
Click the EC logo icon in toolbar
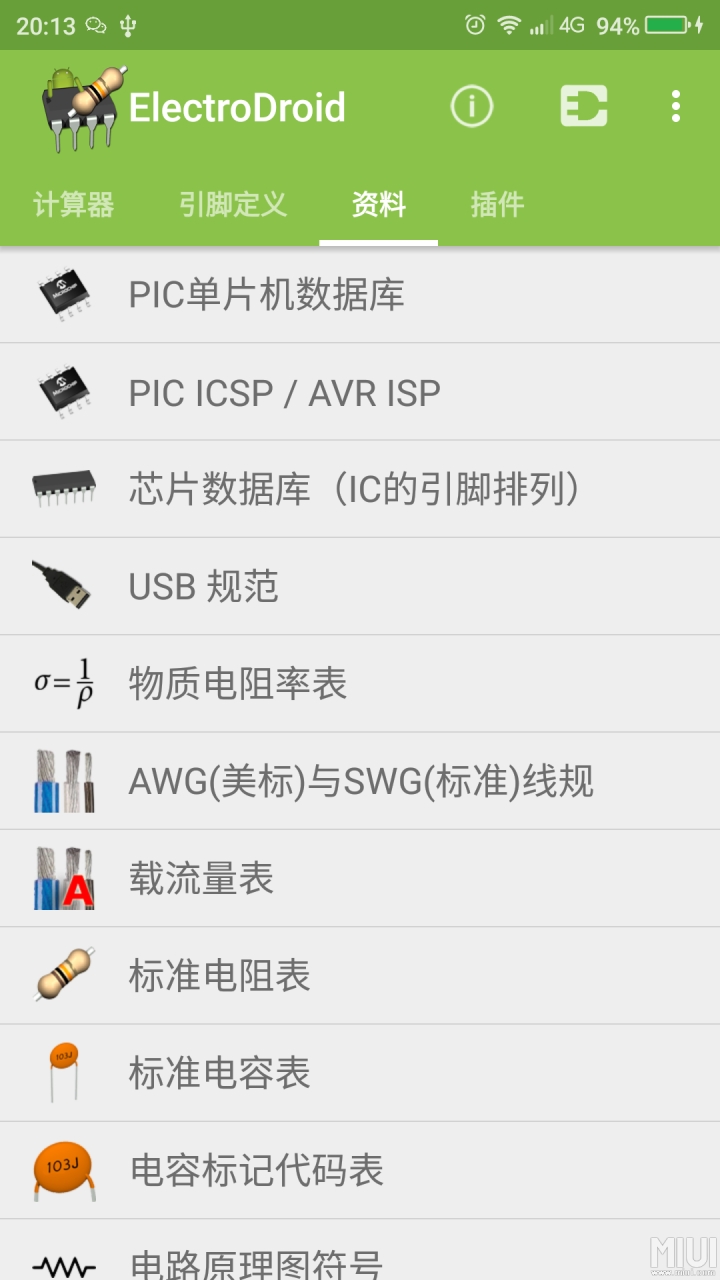[x=584, y=105]
